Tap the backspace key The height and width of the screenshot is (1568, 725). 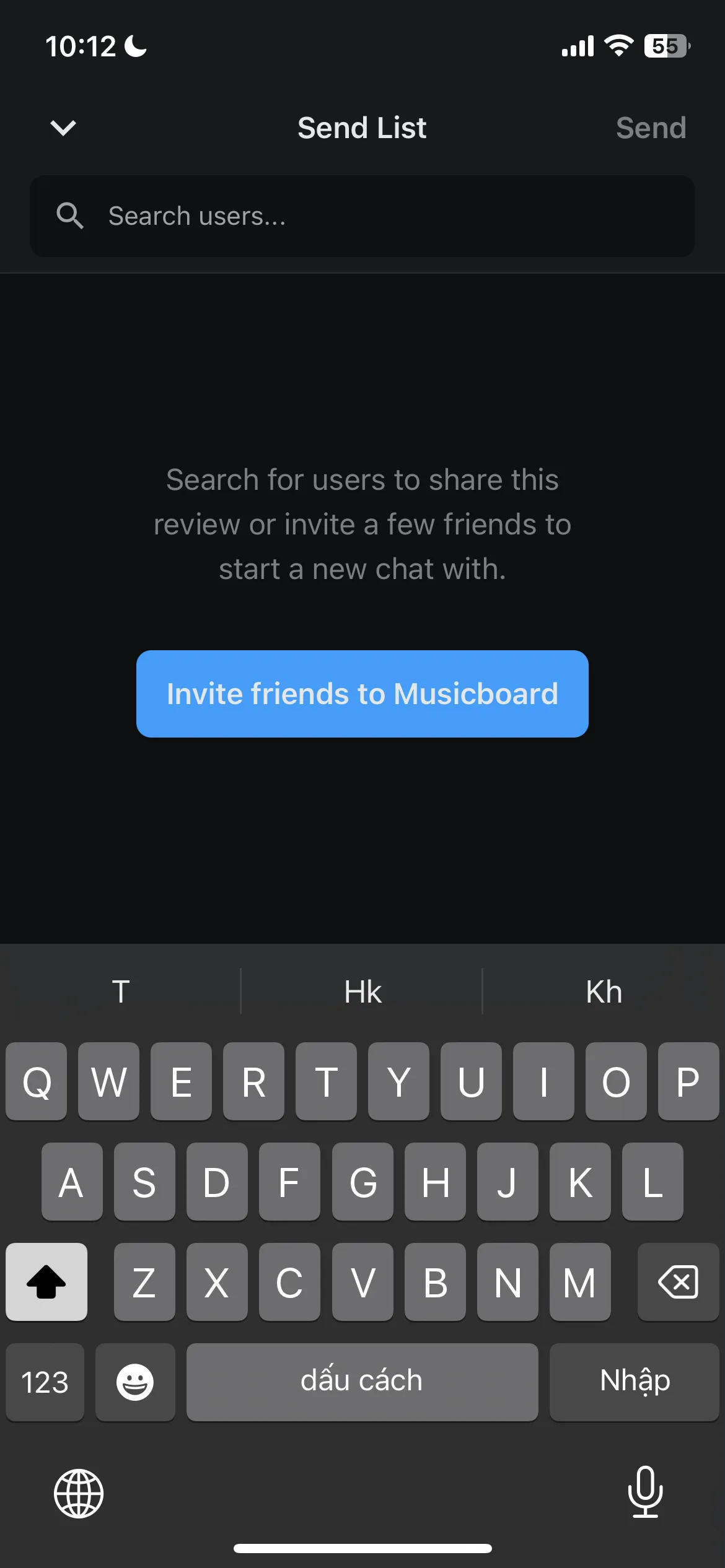coord(679,1281)
